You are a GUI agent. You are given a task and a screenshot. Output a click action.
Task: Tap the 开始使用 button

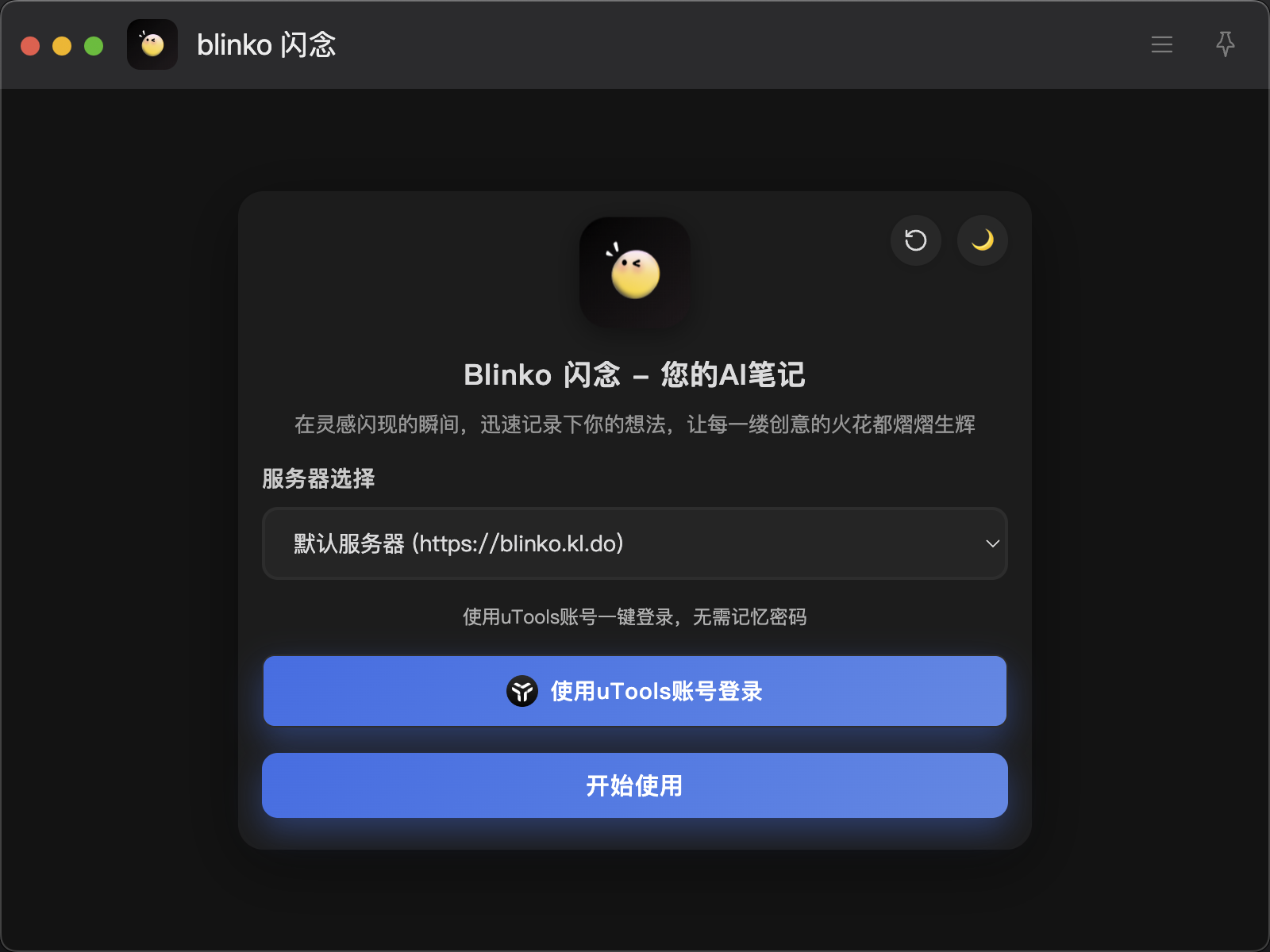coord(634,785)
